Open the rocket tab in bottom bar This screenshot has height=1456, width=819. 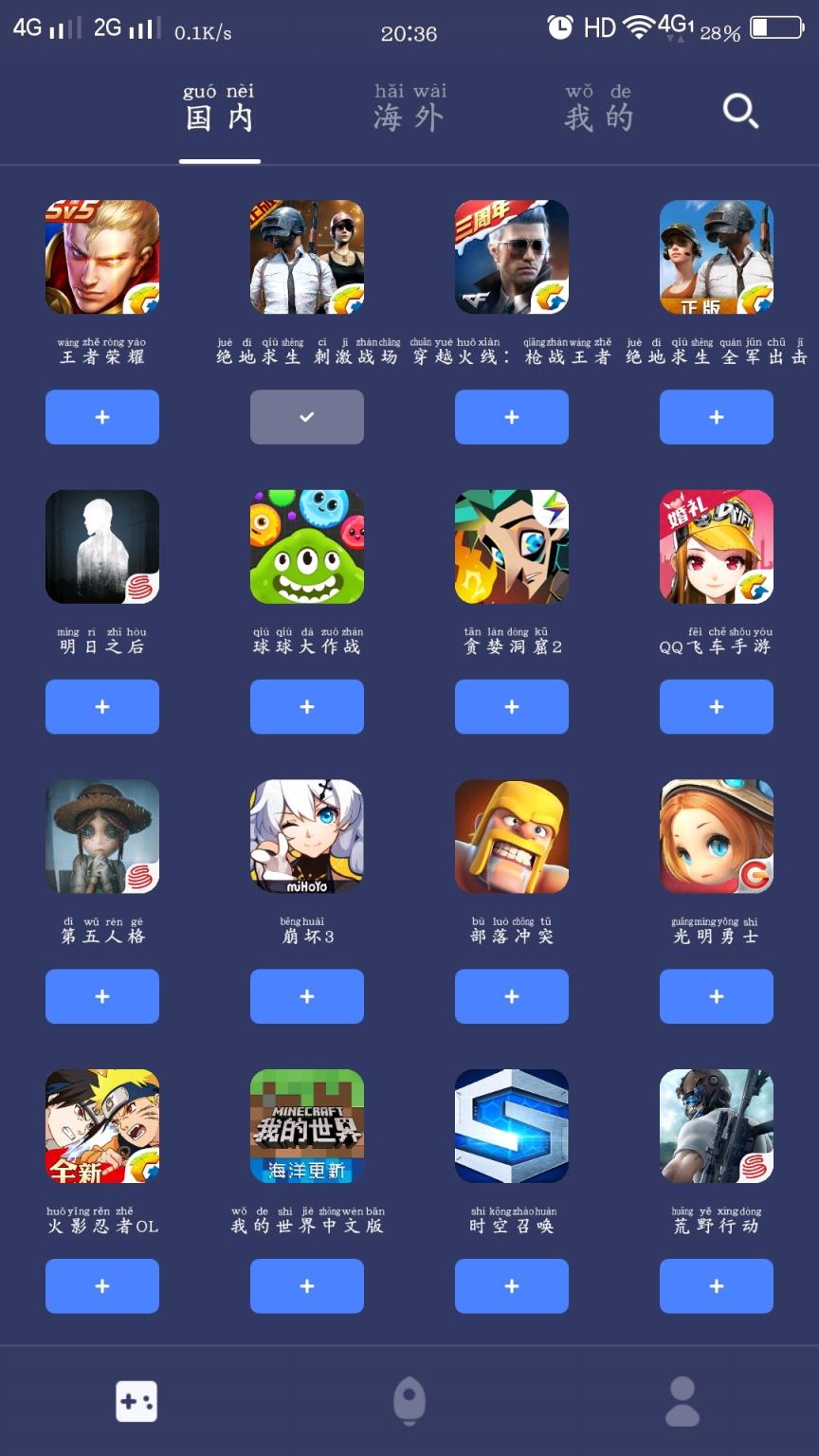point(409,1401)
